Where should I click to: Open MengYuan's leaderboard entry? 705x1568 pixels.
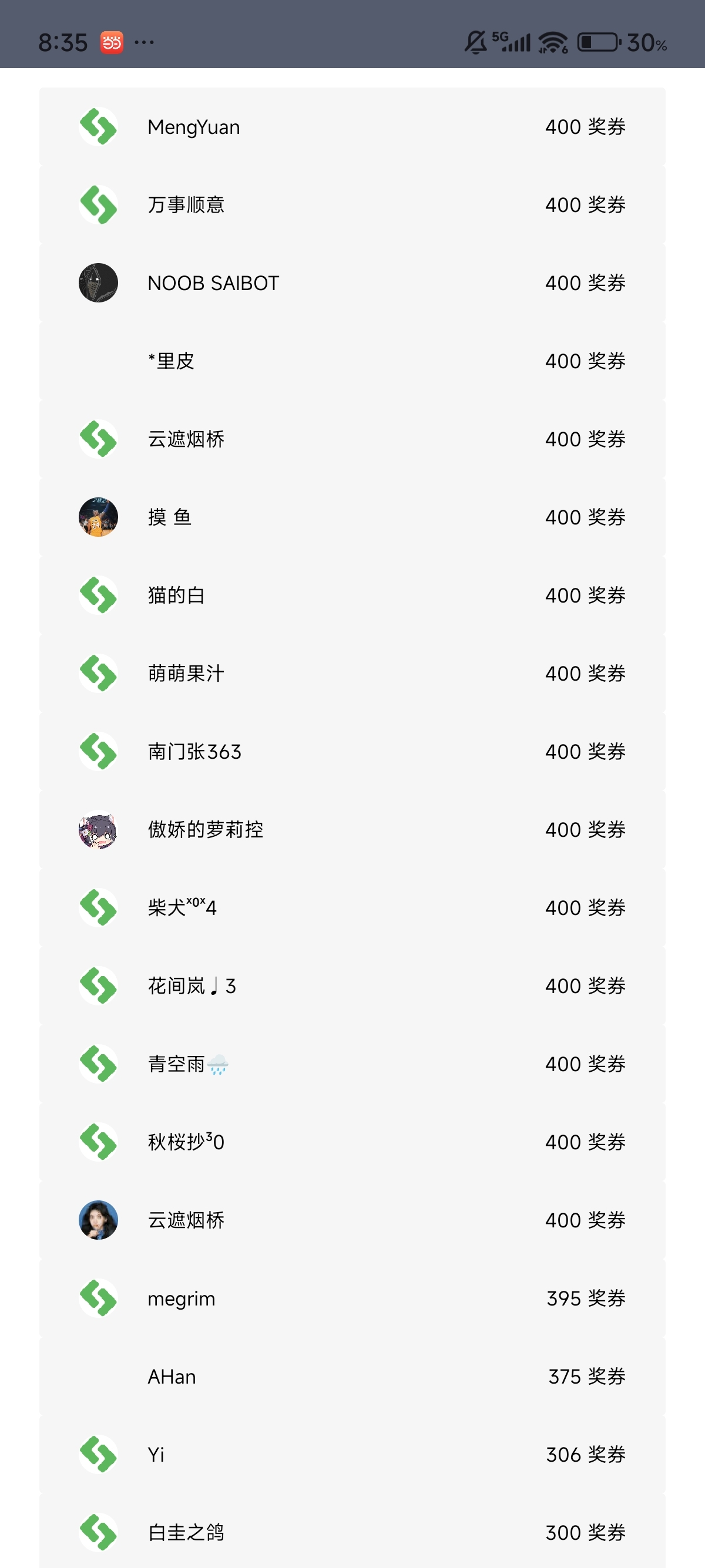coord(352,127)
